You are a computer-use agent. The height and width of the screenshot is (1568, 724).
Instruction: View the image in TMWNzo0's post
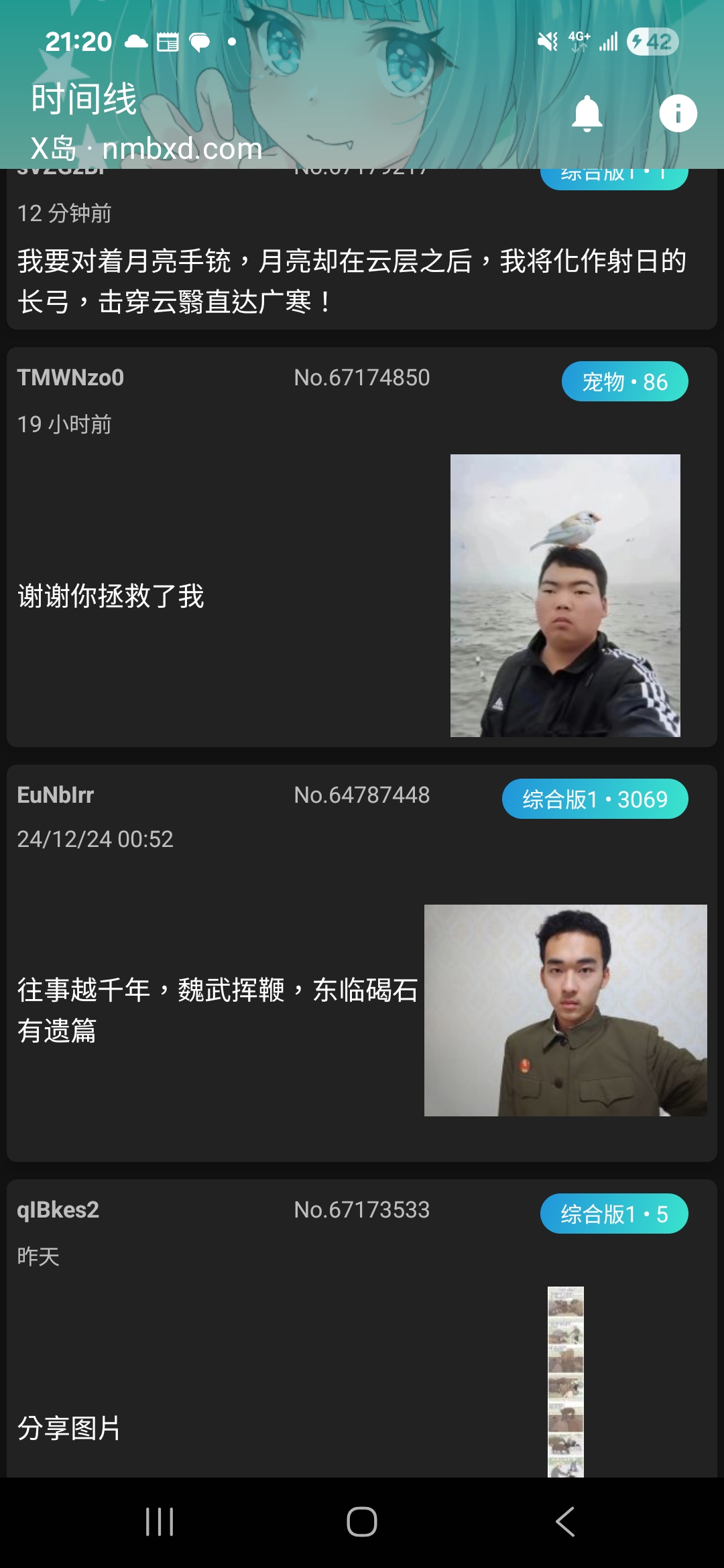565,595
